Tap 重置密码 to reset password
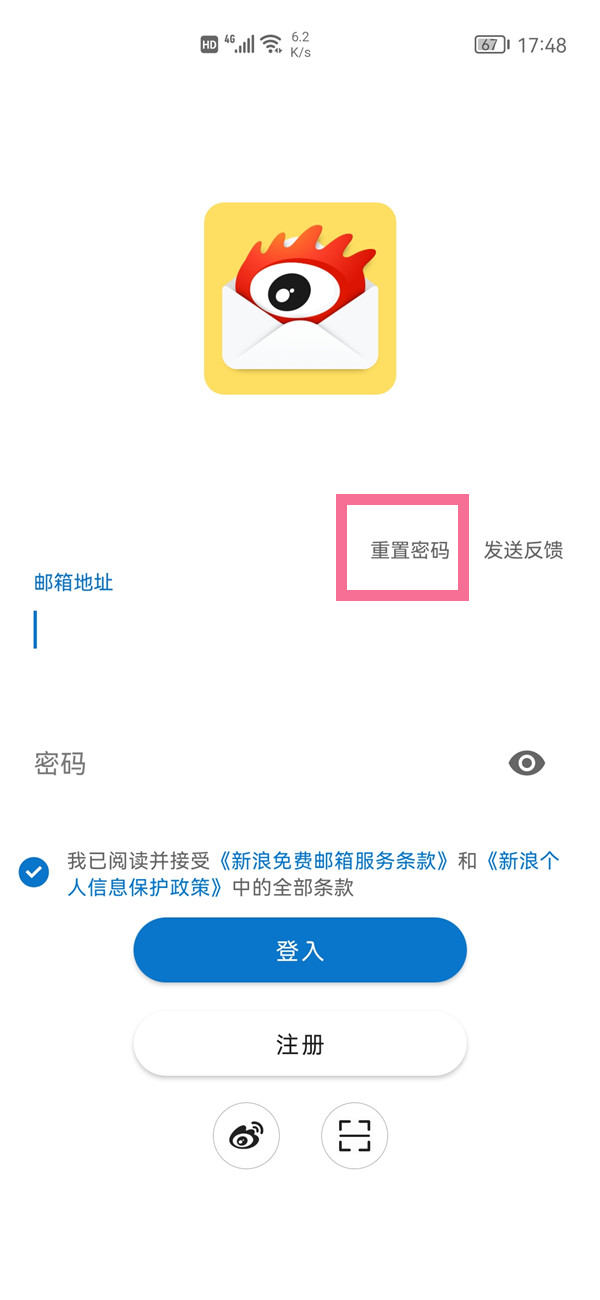The image size is (600, 1300). tap(409, 551)
